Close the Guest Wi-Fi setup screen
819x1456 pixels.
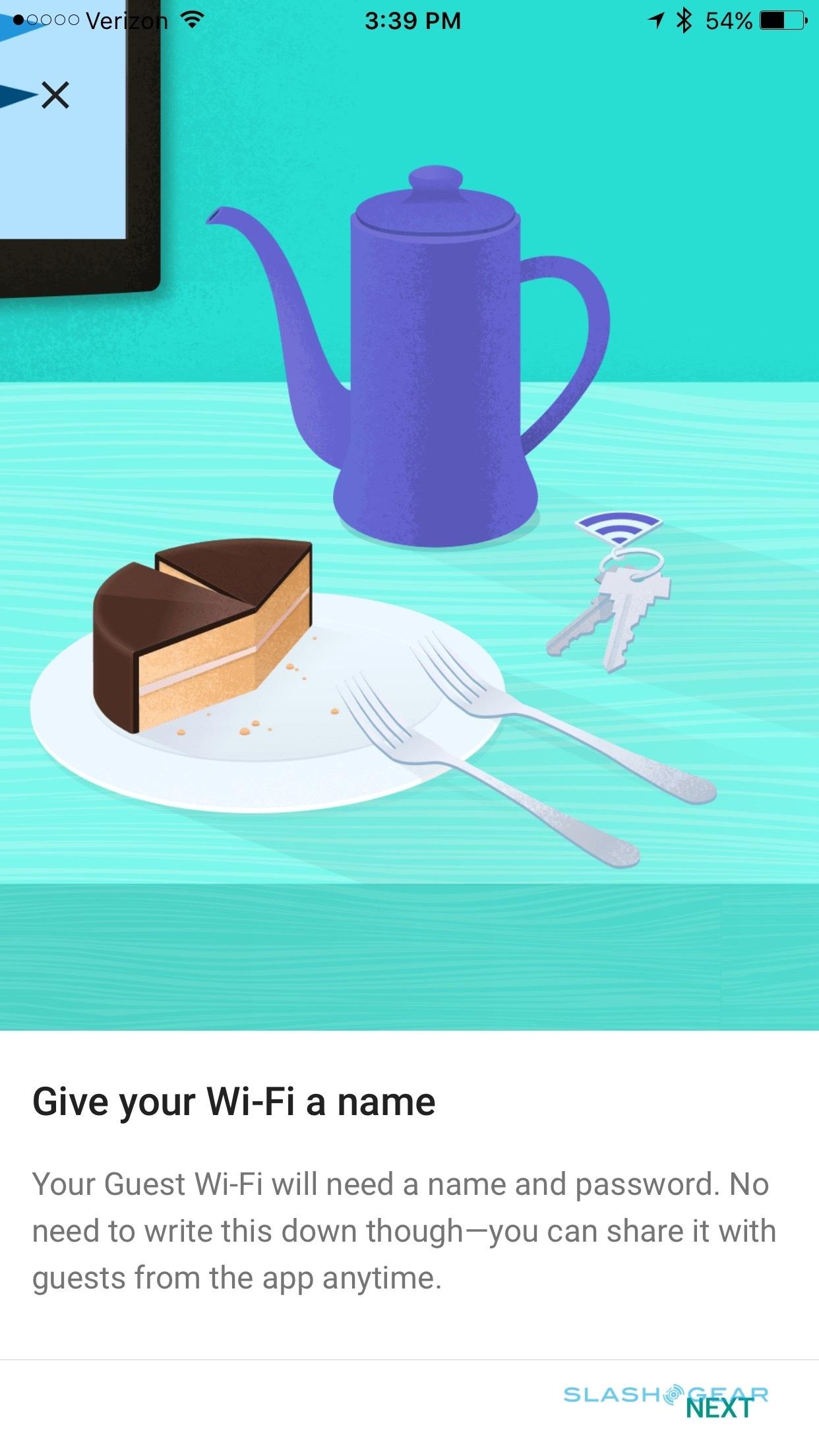(x=55, y=96)
